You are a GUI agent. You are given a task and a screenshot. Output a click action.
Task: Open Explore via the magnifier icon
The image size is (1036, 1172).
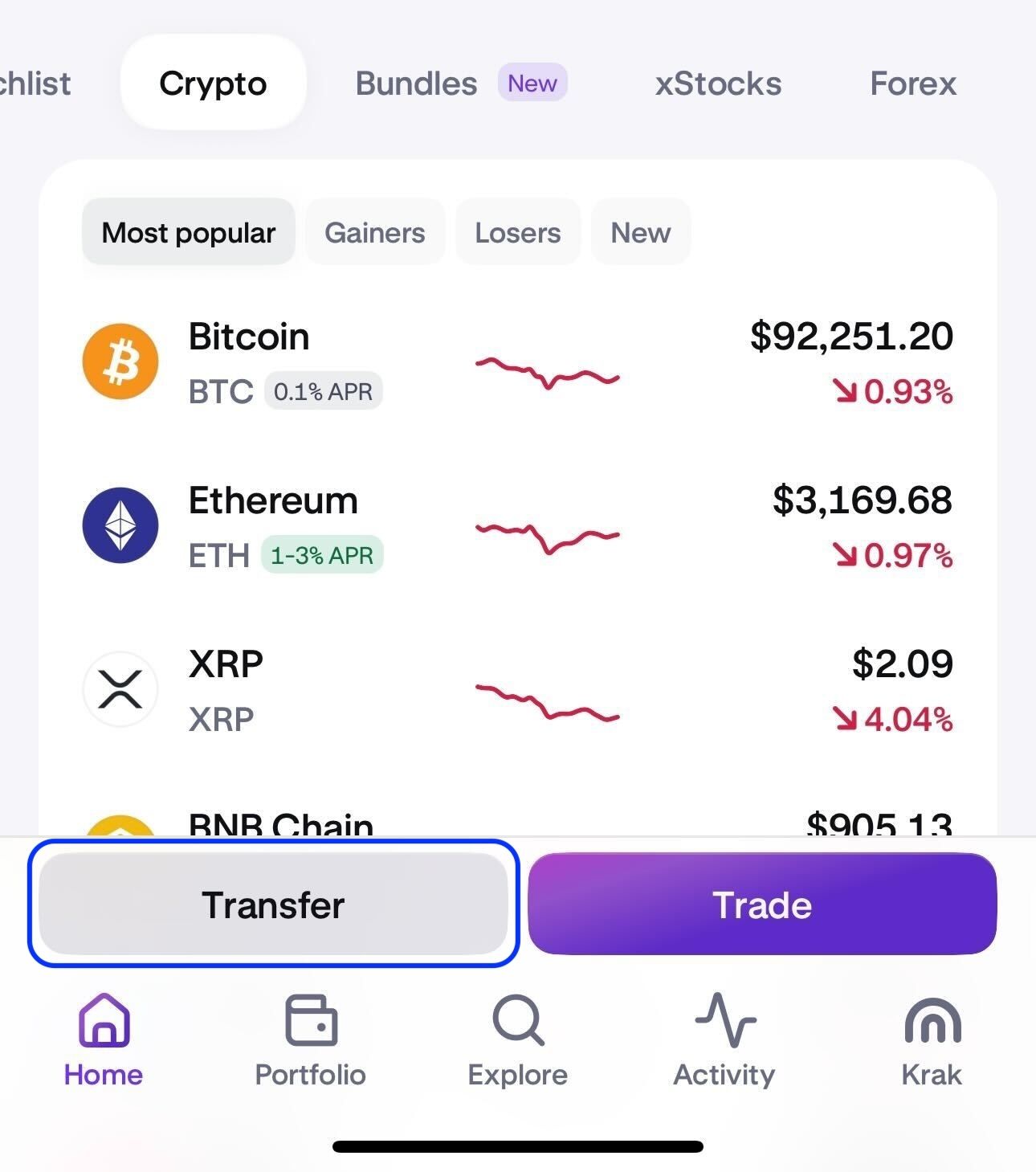pos(516,1020)
